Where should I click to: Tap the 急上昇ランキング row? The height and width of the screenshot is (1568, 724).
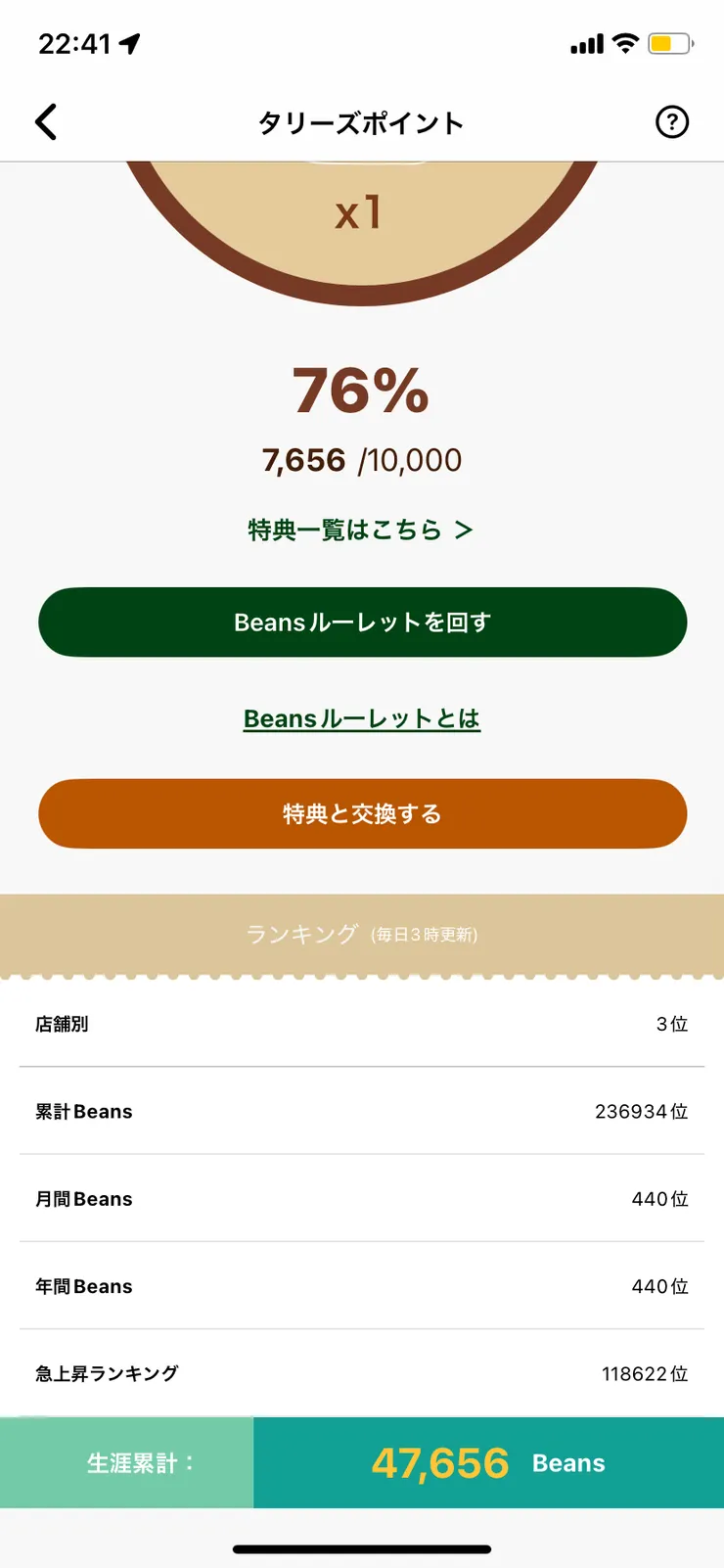coord(362,1373)
